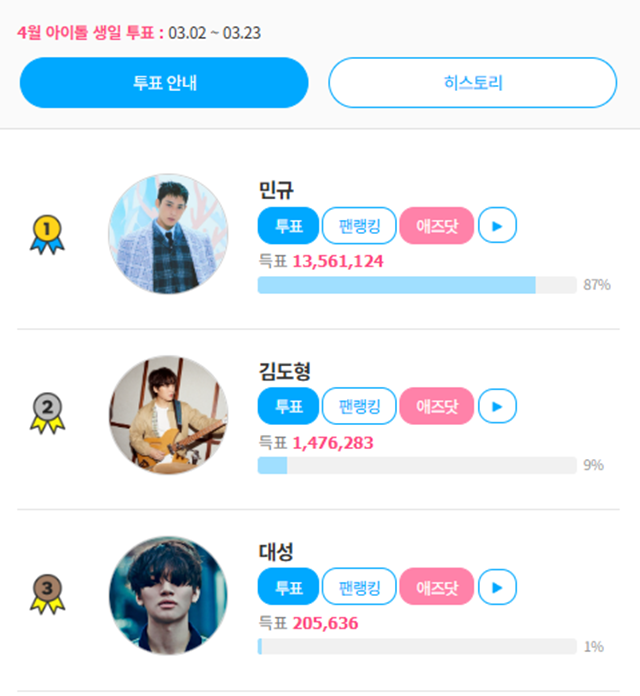Open the 히스토리 history button
640x696 pixels.
[473, 82]
